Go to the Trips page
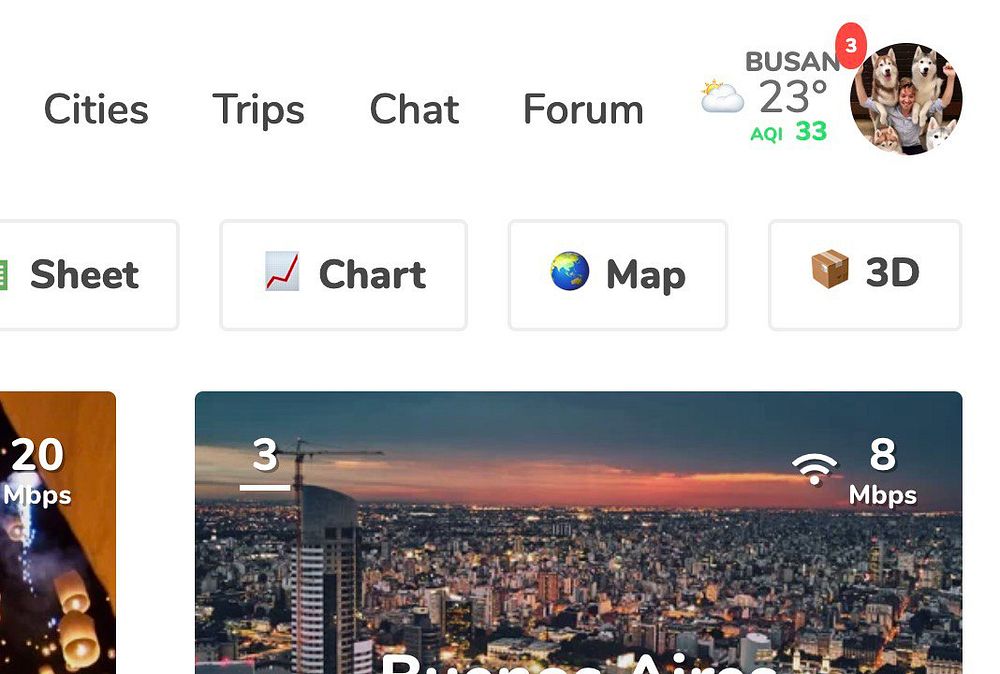The width and height of the screenshot is (1000, 674). (258, 109)
